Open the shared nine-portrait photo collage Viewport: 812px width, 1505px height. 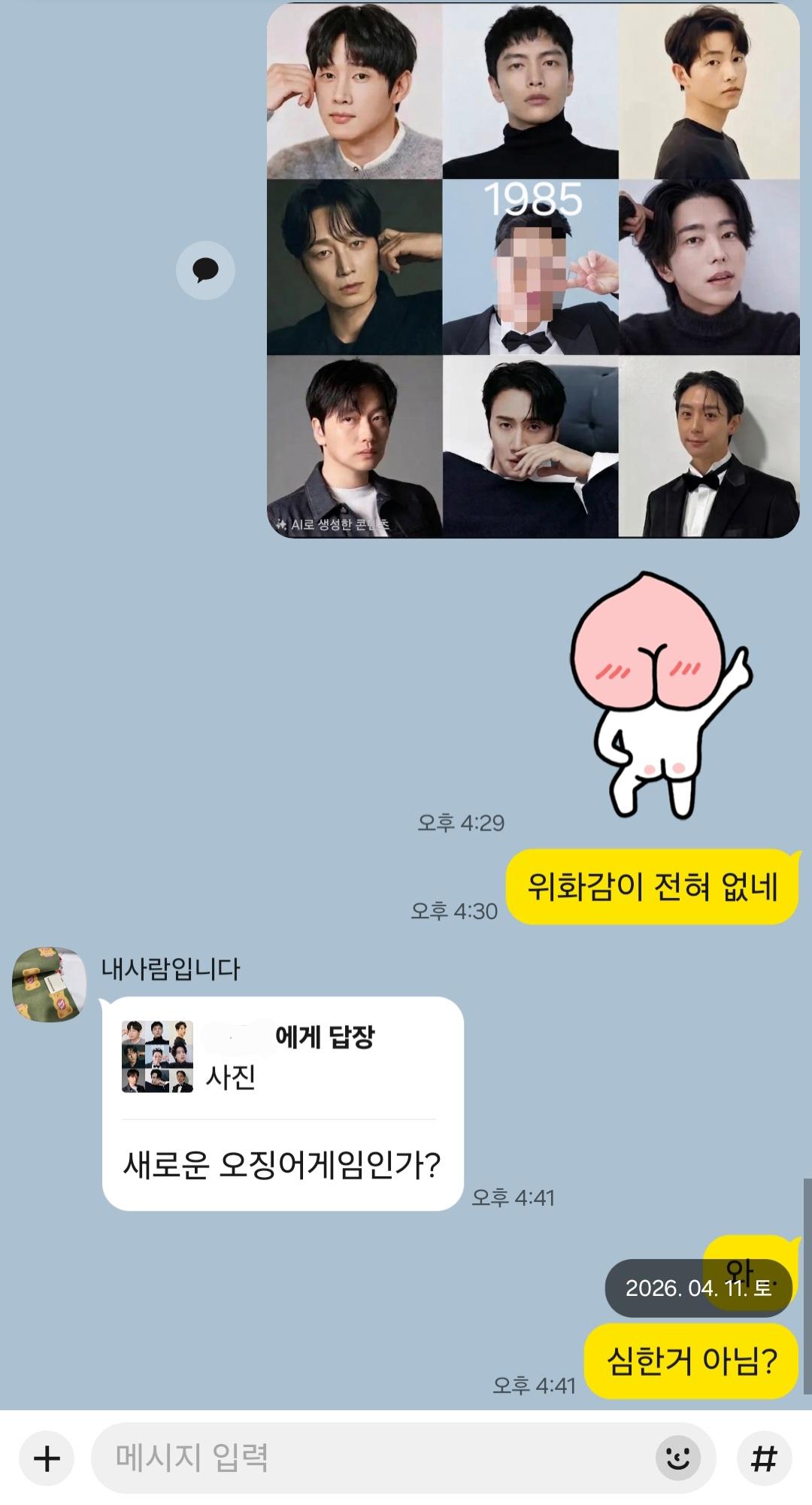coord(532,269)
